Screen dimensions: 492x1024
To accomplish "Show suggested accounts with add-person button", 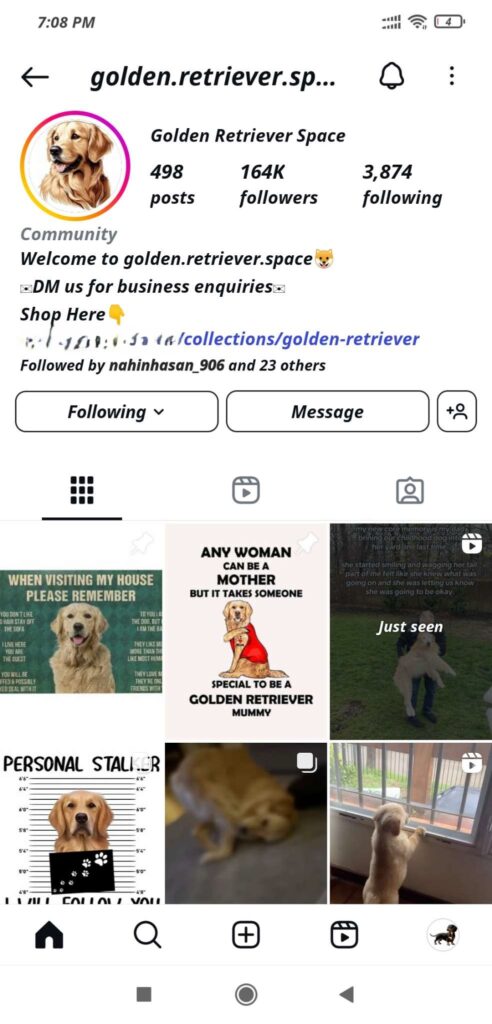I will (457, 411).
